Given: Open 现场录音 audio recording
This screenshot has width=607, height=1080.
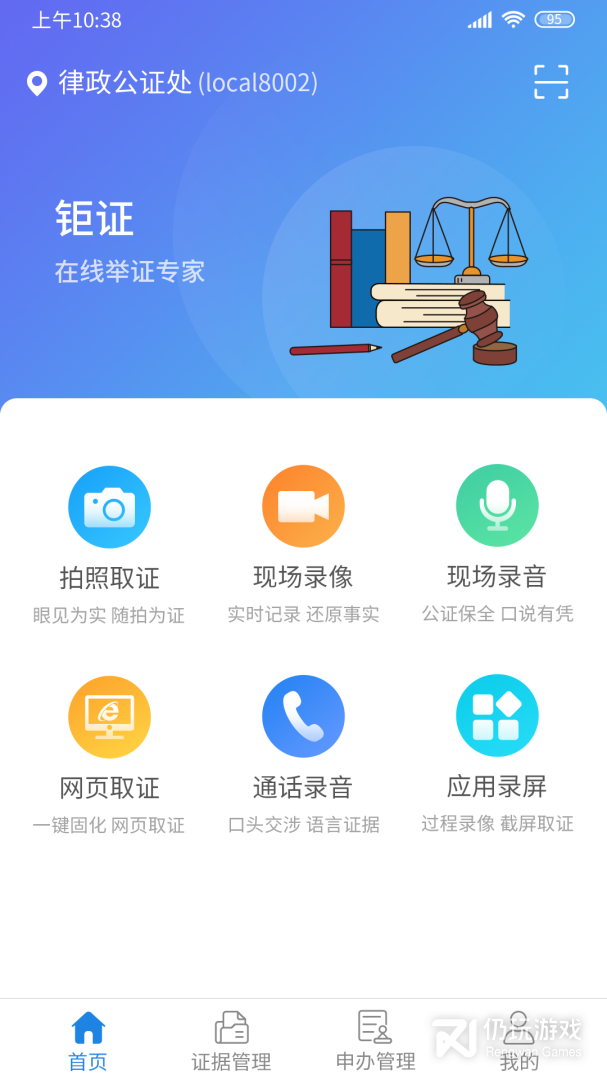Looking at the screenshot, I should click(497, 545).
